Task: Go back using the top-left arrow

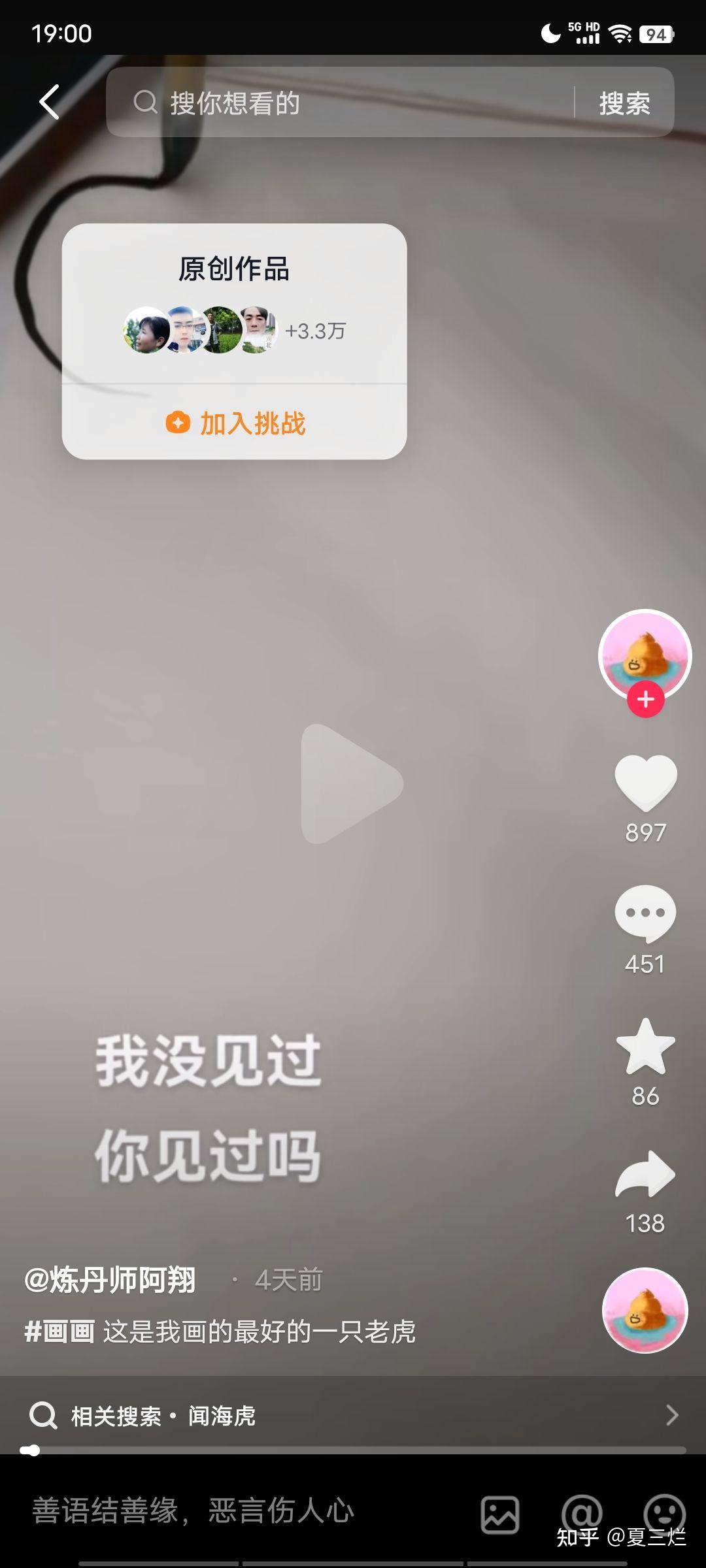Action: 49,102
